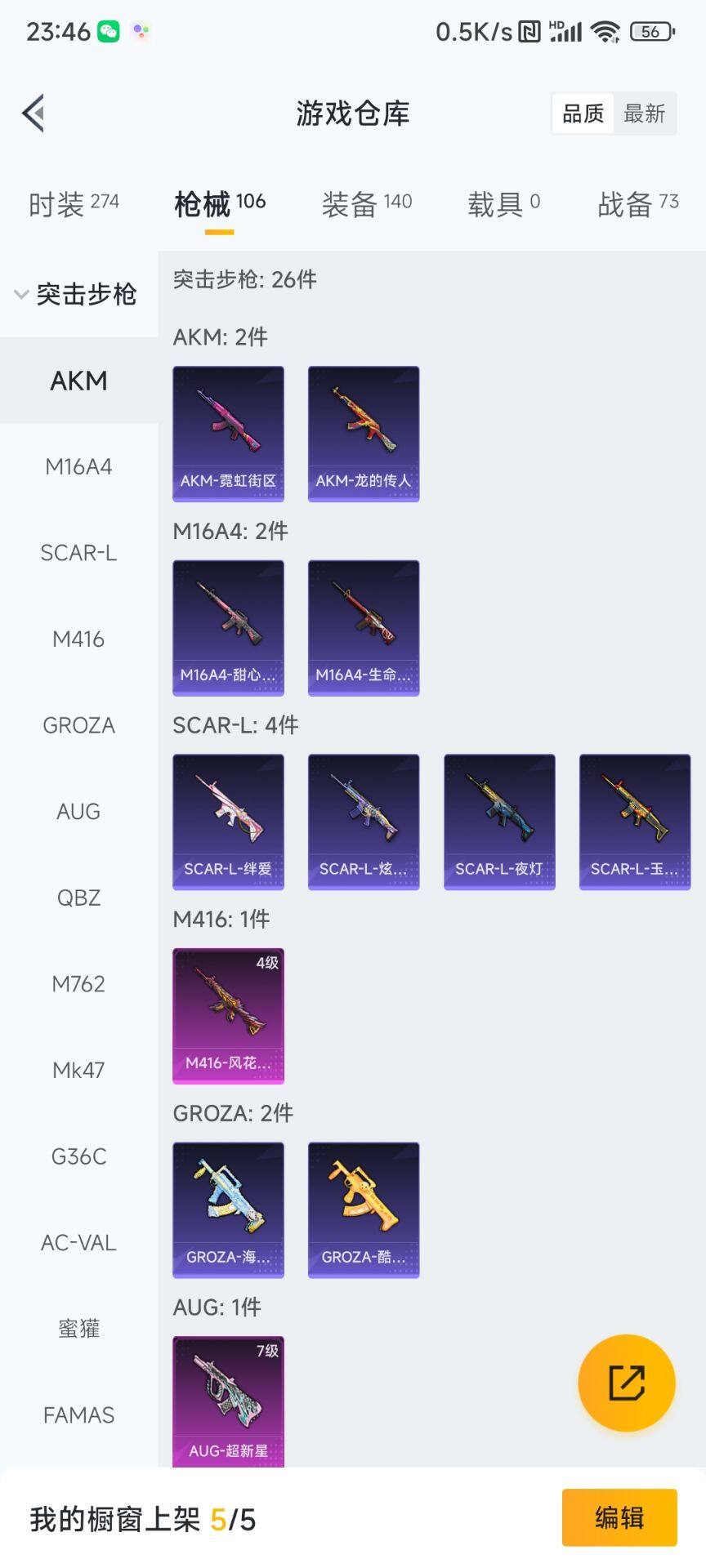The height and width of the screenshot is (1568, 706).
Task: Switch to the 战备 tab
Action: tap(637, 203)
